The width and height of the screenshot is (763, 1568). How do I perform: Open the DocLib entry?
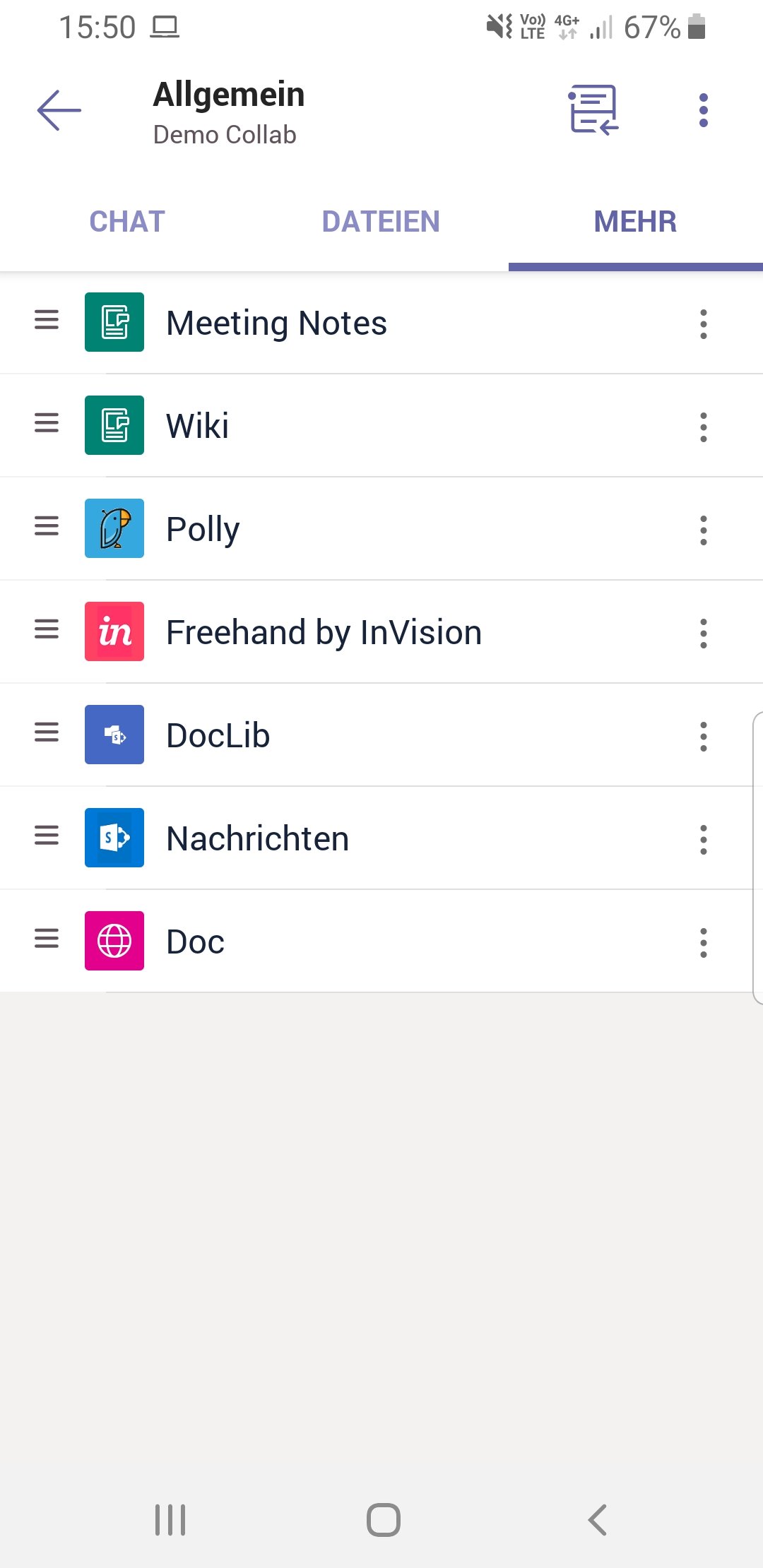pyautogui.click(x=381, y=735)
